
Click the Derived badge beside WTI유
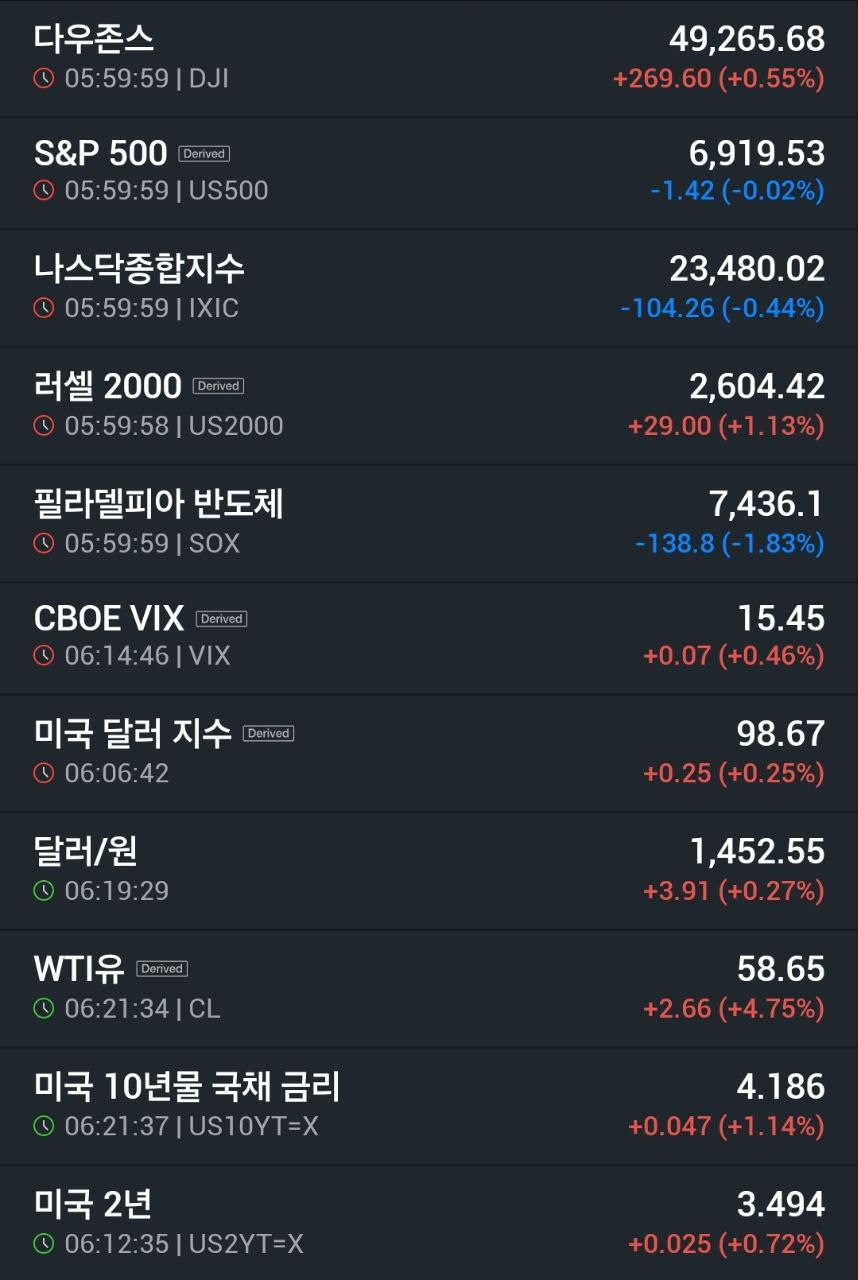160,968
